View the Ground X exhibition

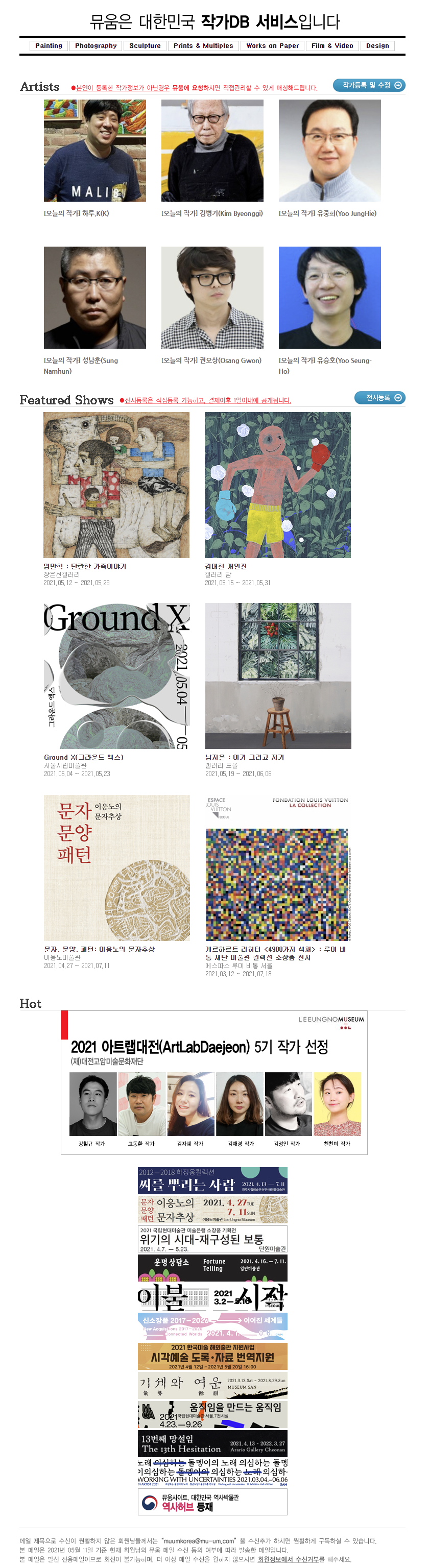116,676
